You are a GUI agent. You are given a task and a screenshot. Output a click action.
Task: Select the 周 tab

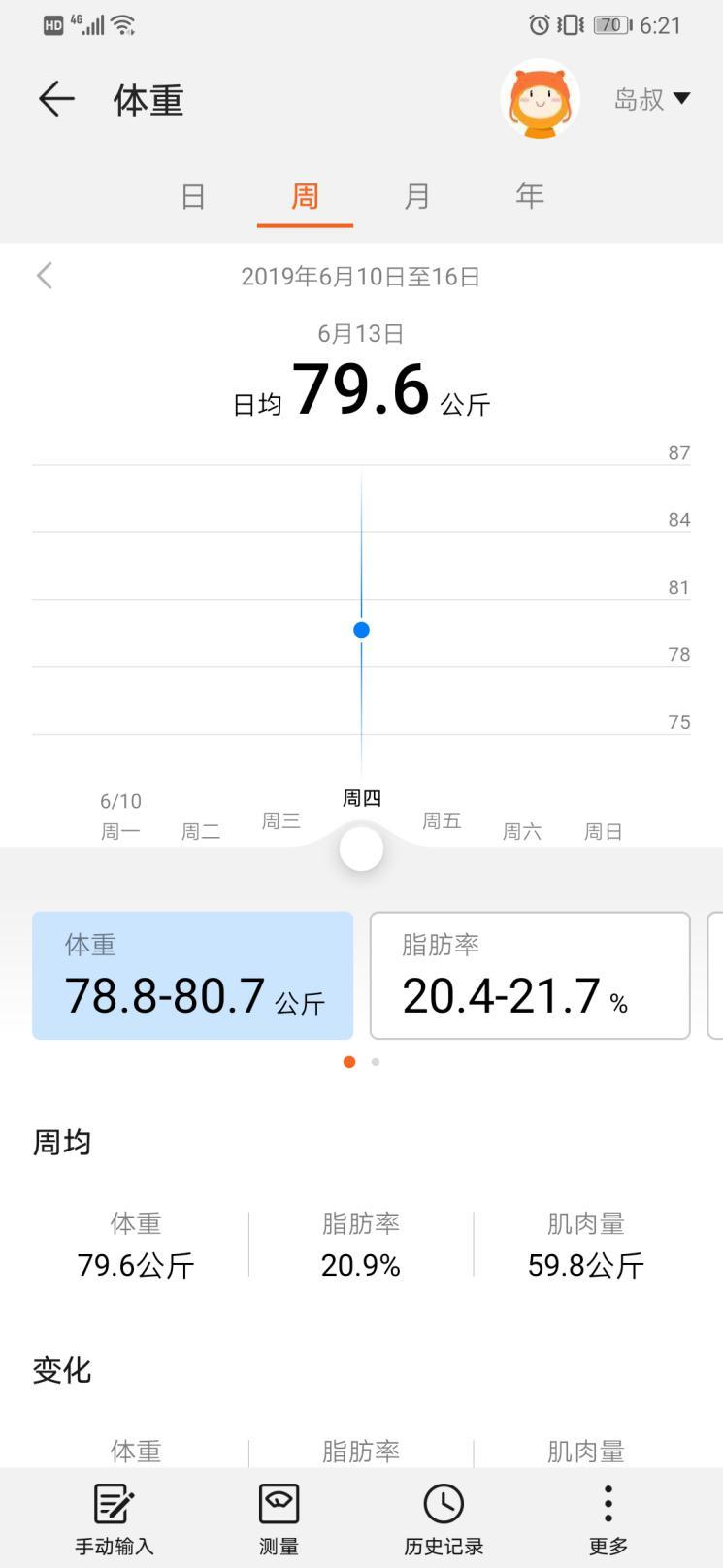click(x=305, y=196)
